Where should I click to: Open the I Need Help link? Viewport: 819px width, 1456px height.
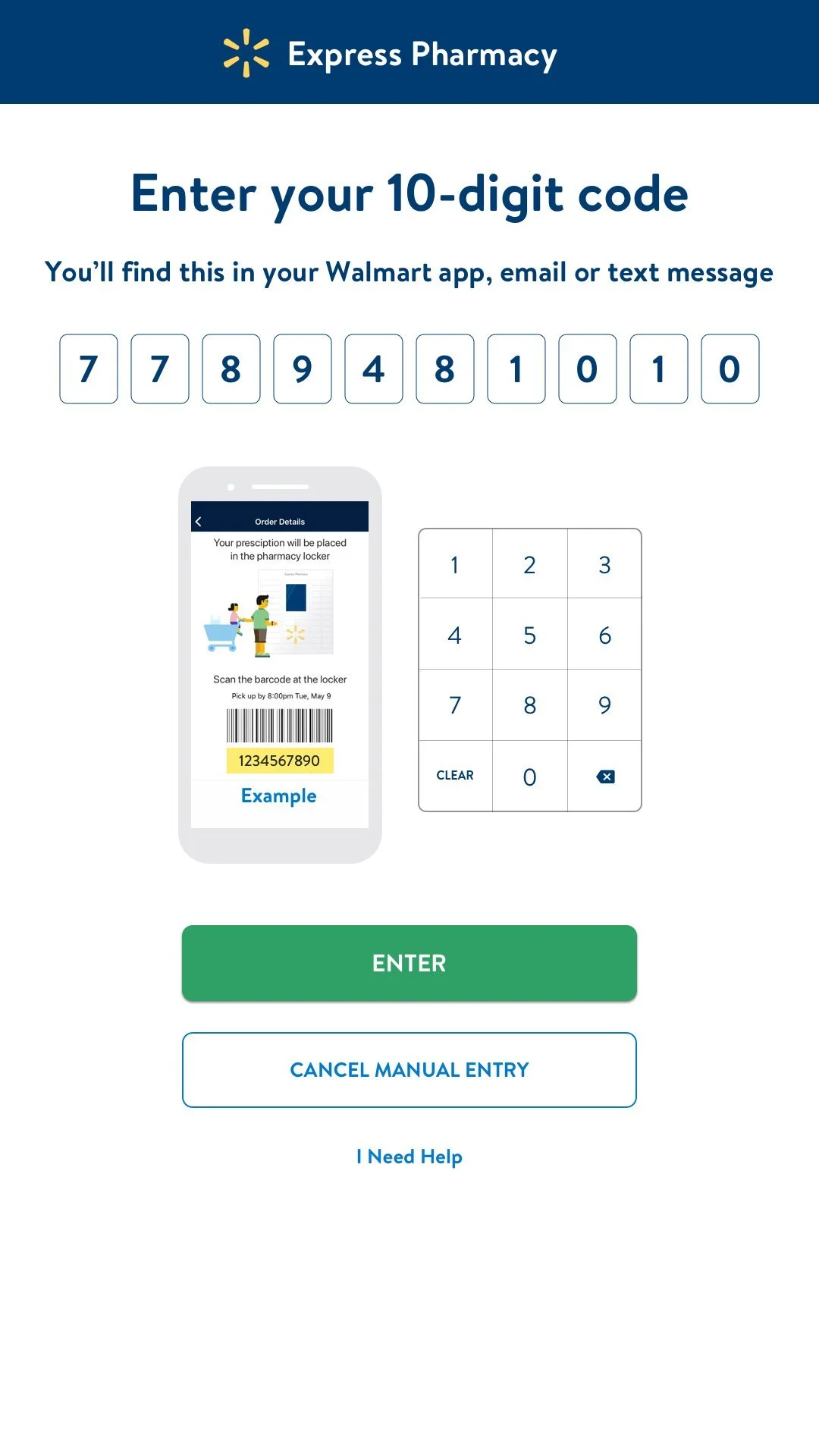409,1156
